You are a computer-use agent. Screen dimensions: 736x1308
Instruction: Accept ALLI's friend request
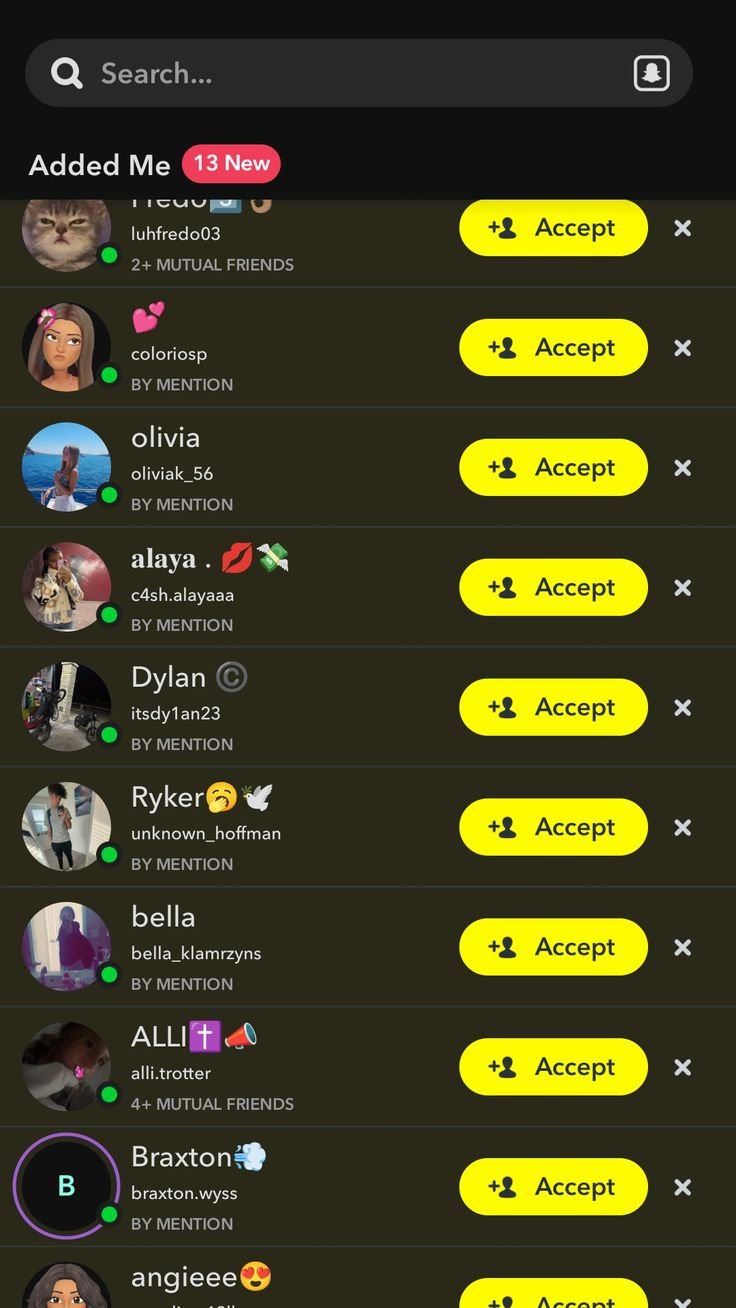click(553, 1067)
